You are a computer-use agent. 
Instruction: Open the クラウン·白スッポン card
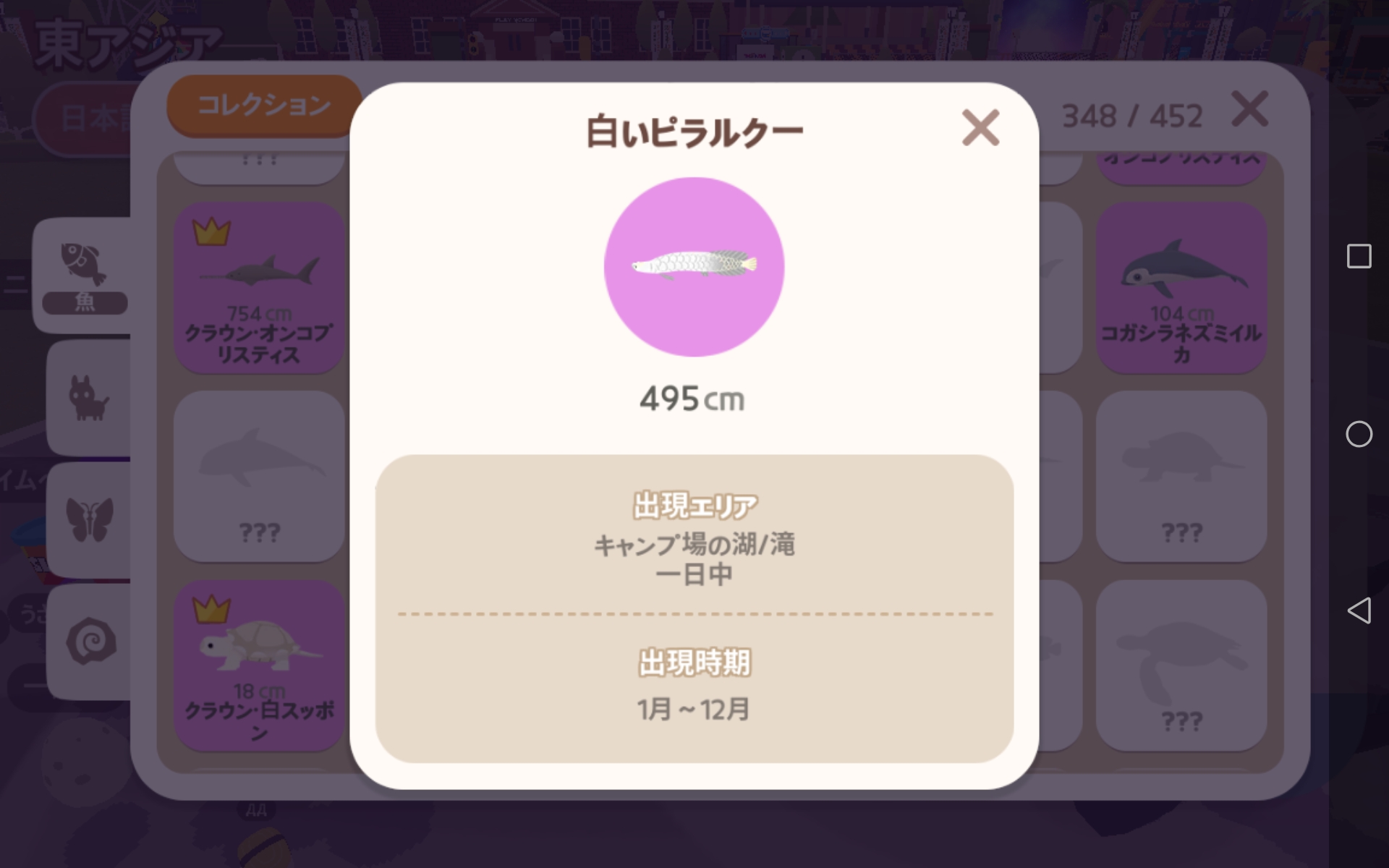coord(259,665)
